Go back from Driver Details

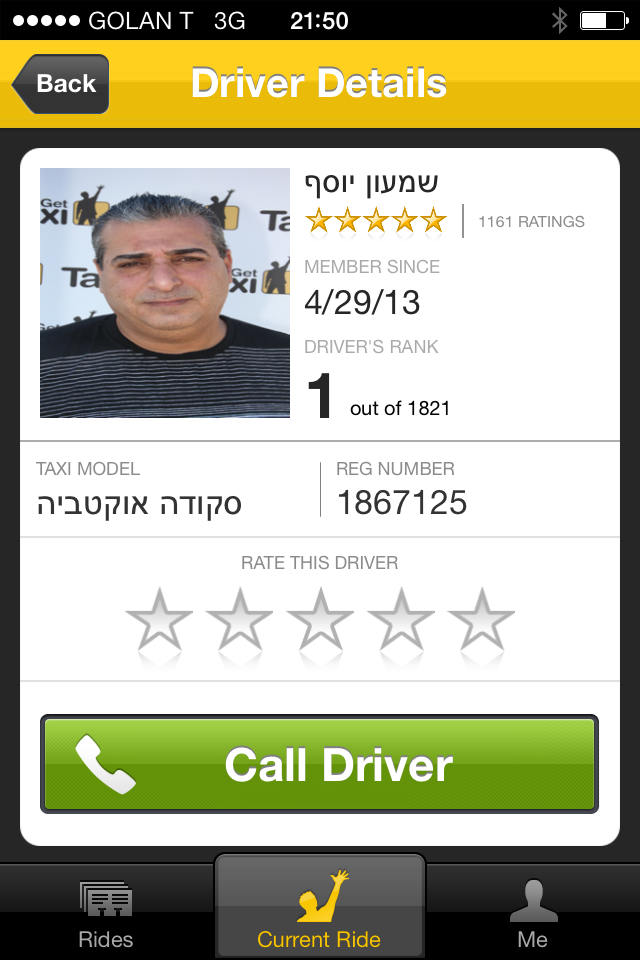point(62,84)
